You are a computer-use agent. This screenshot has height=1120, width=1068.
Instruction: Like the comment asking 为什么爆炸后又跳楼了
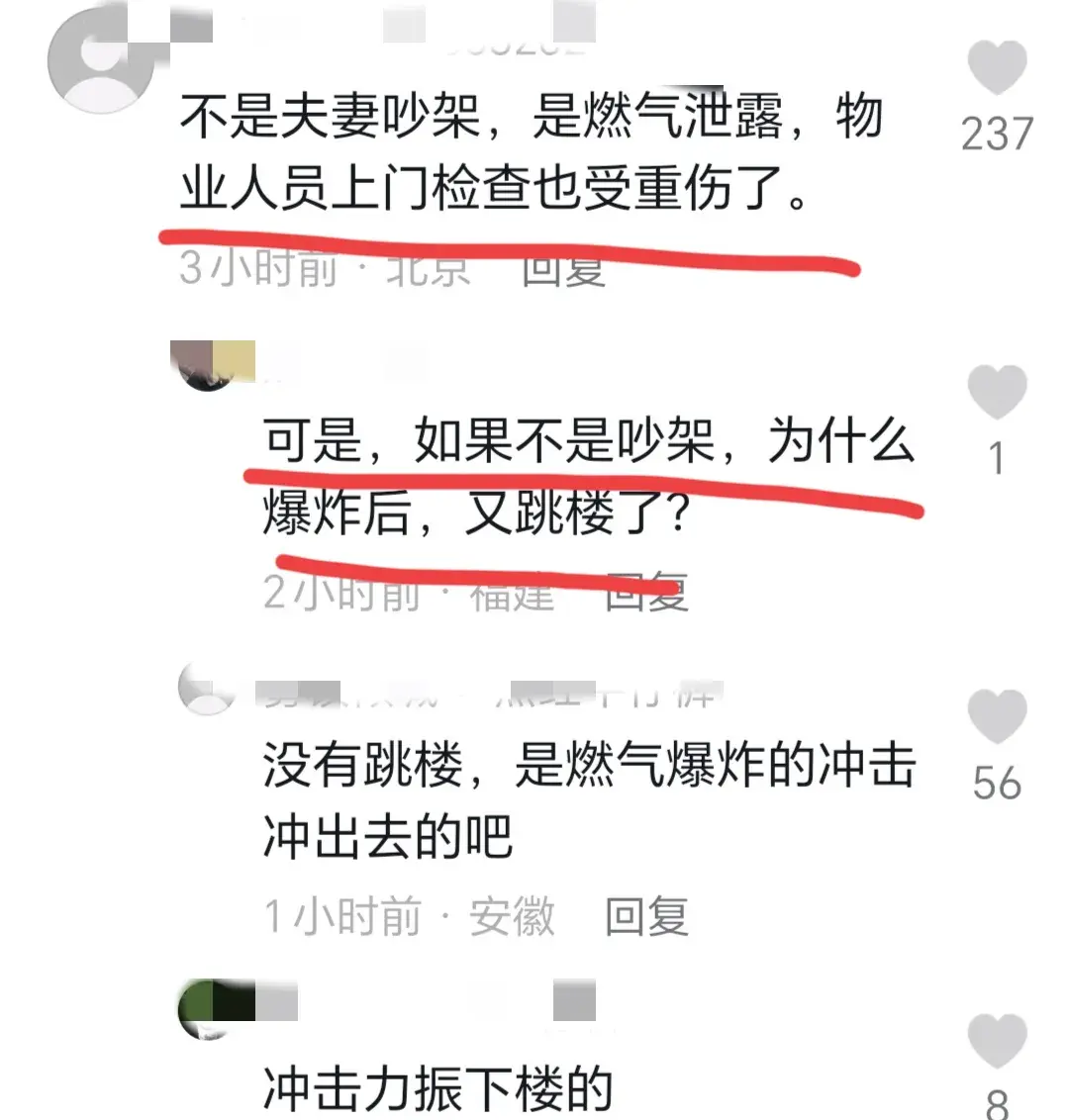997,391
